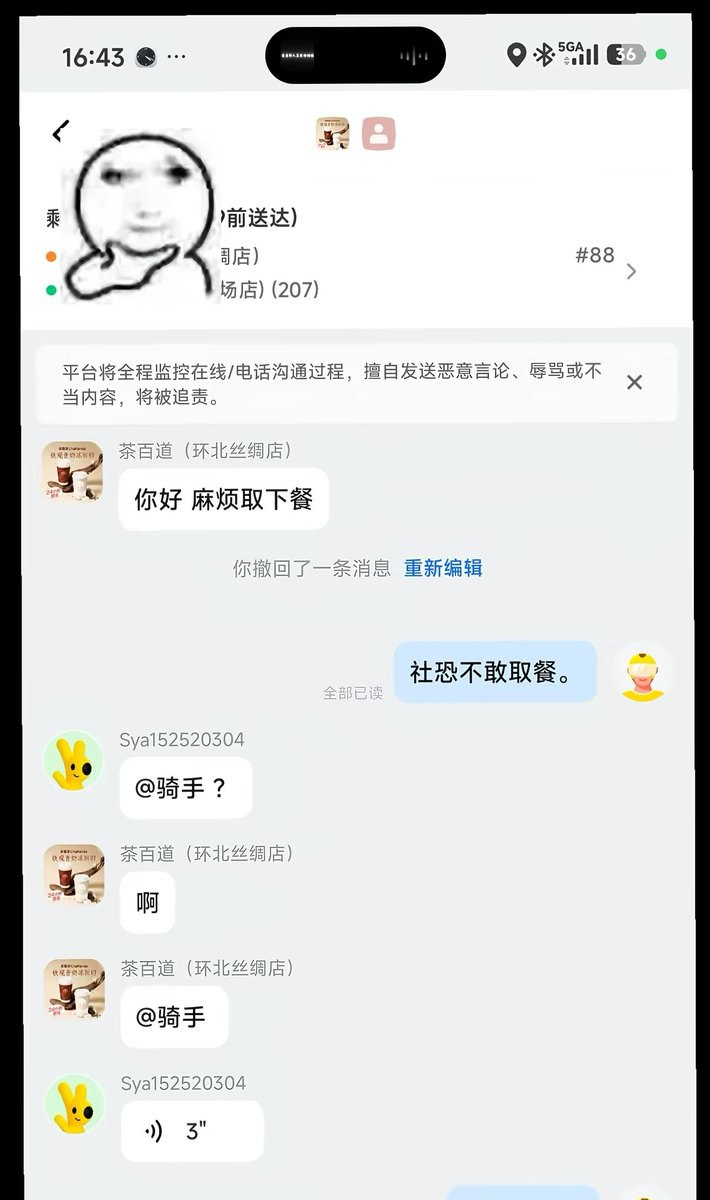Play the 3-second voice message
710x1200 pixels.
point(192,1131)
